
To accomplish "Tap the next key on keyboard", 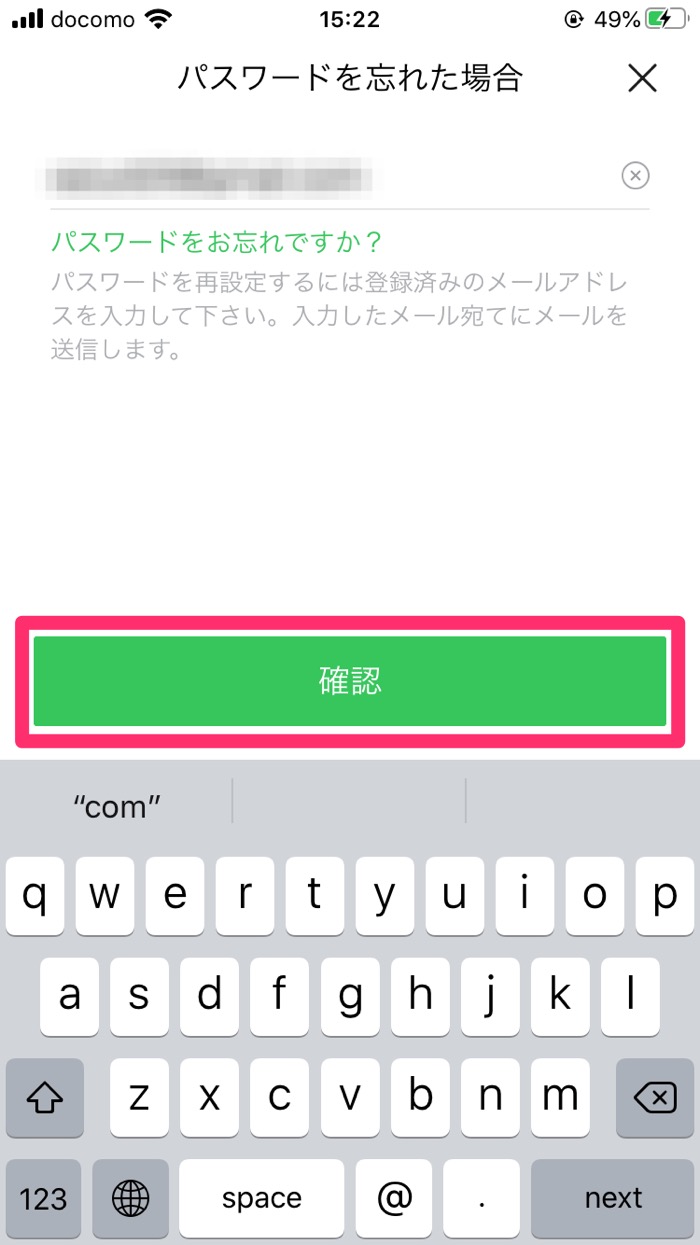I will (613, 1198).
